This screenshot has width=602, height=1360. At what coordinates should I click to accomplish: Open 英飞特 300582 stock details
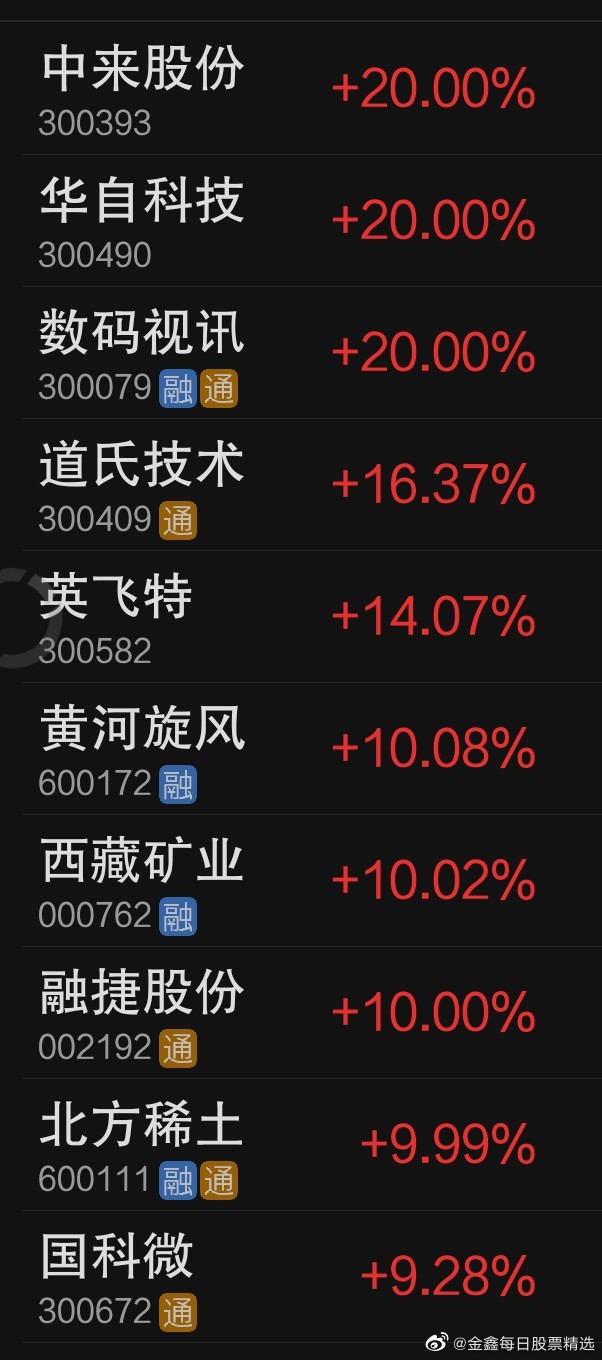(x=301, y=617)
